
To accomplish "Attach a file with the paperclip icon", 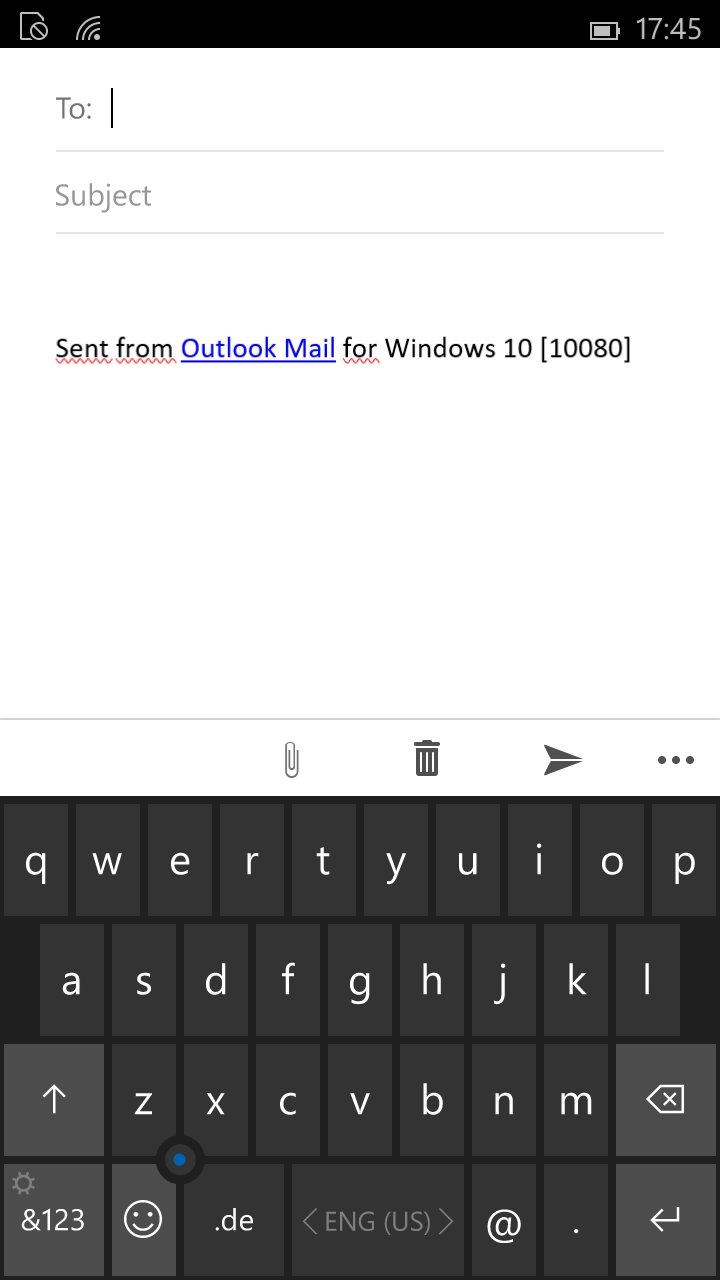I will click(291, 760).
